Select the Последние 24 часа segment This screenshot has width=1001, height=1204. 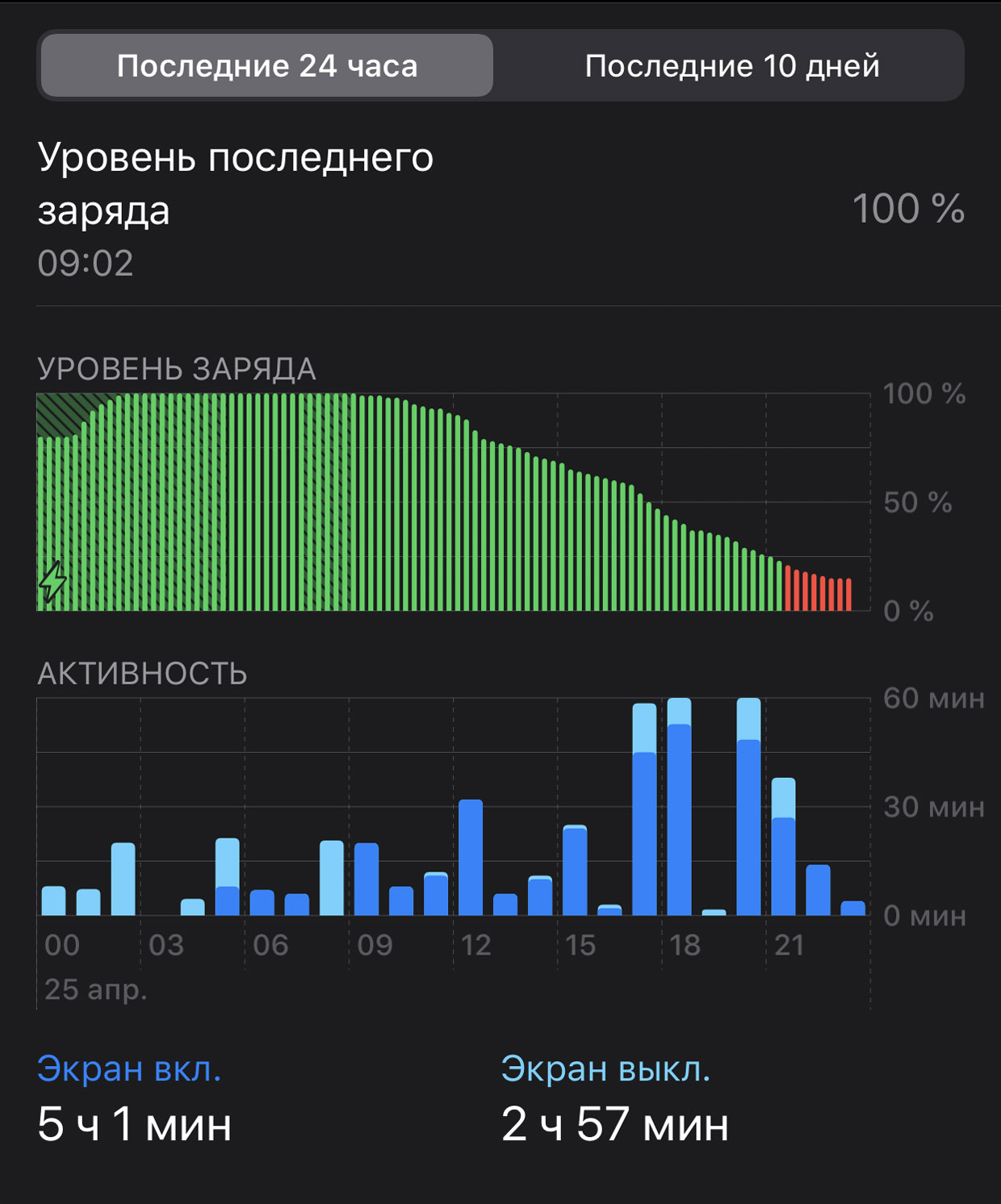point(267,66)
